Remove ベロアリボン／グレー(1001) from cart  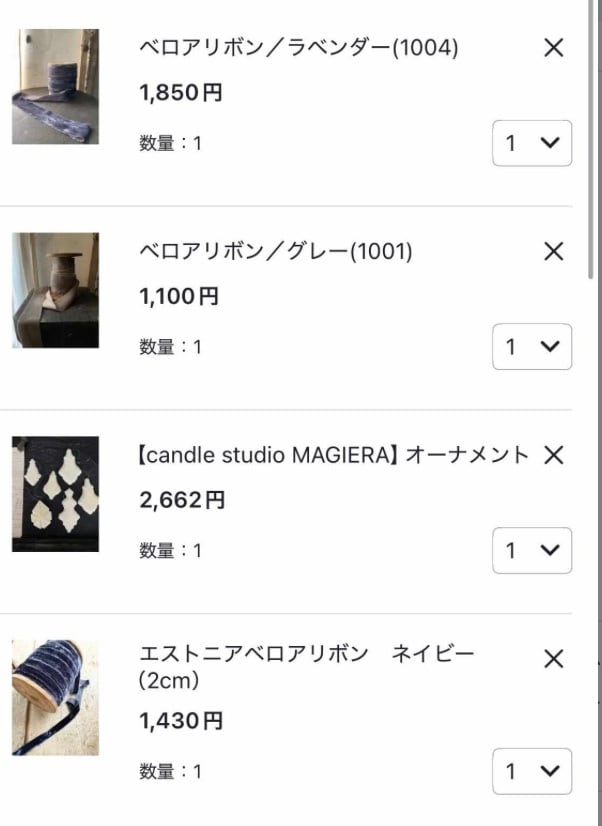point(553,251)
